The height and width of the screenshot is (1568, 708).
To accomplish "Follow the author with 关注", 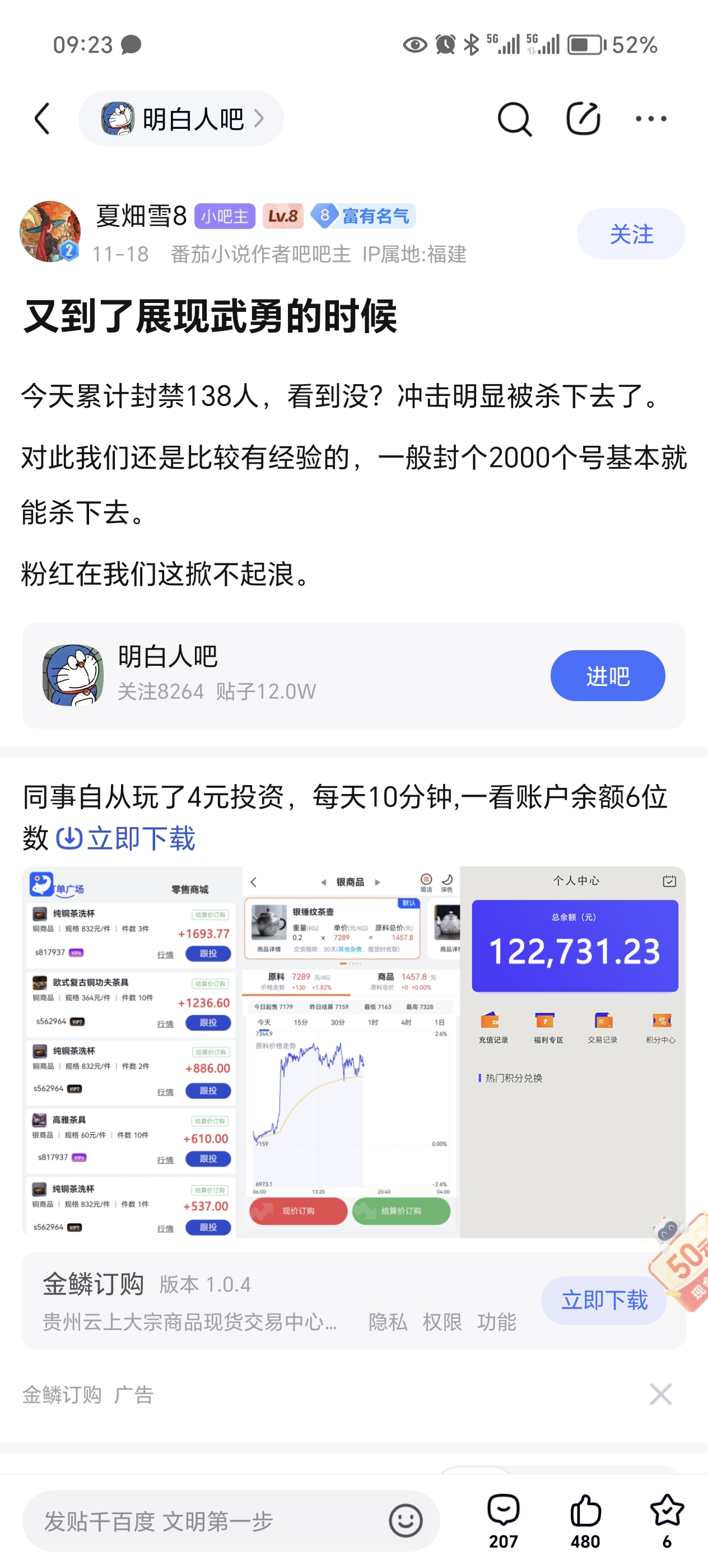I will pos(631,234).
